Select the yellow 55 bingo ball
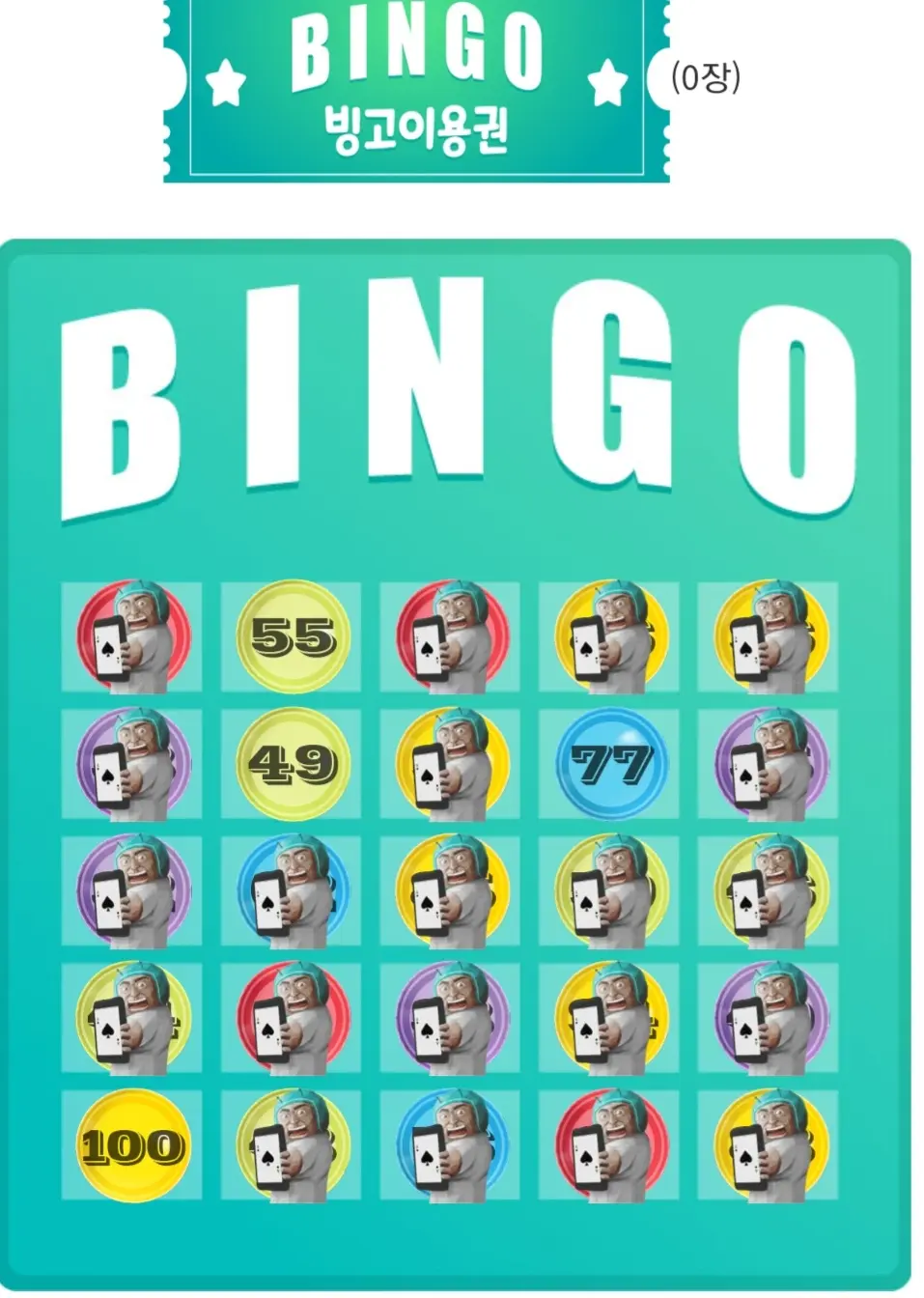 point(292,636)
